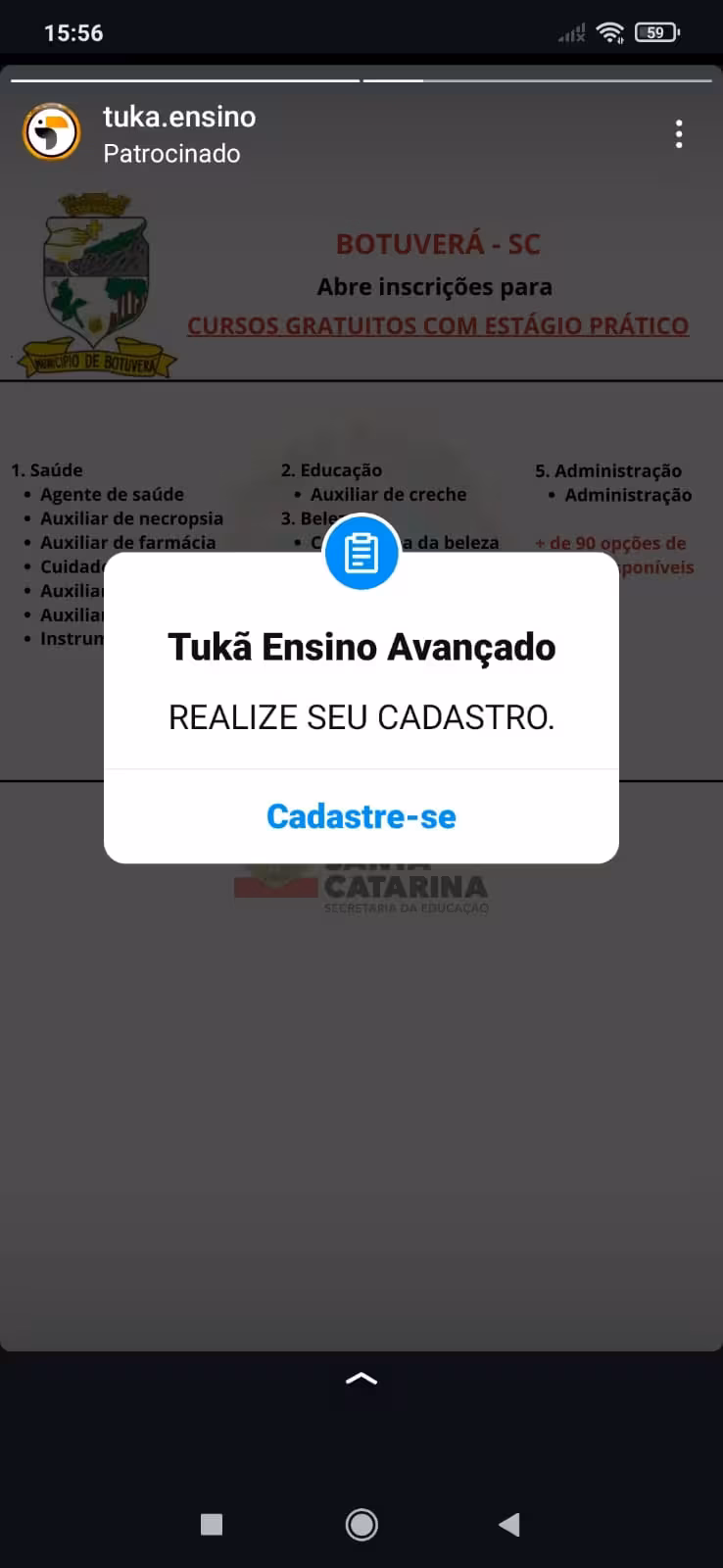Tap the up chevron below the story

tap(361, 1379)
